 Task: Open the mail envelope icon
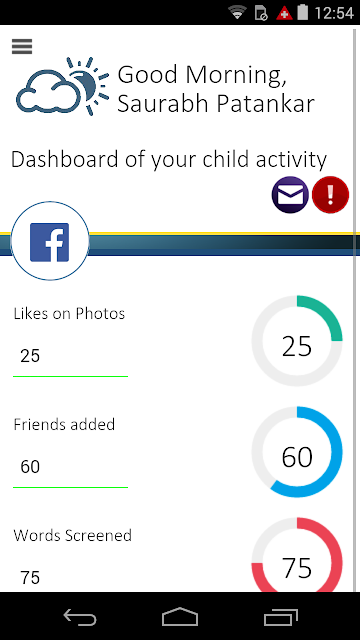[290, 195]
